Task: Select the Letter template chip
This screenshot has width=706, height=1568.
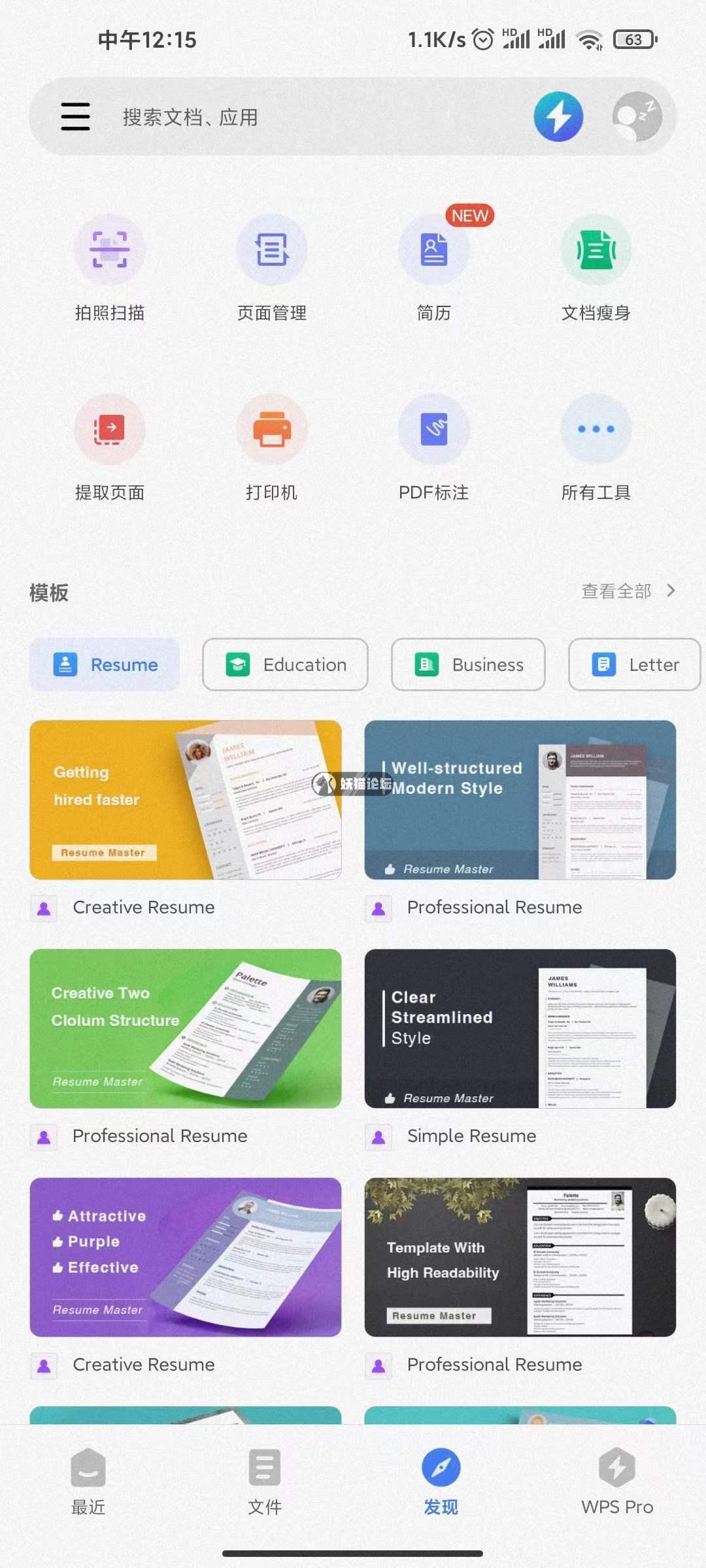Action: point(634,664)
